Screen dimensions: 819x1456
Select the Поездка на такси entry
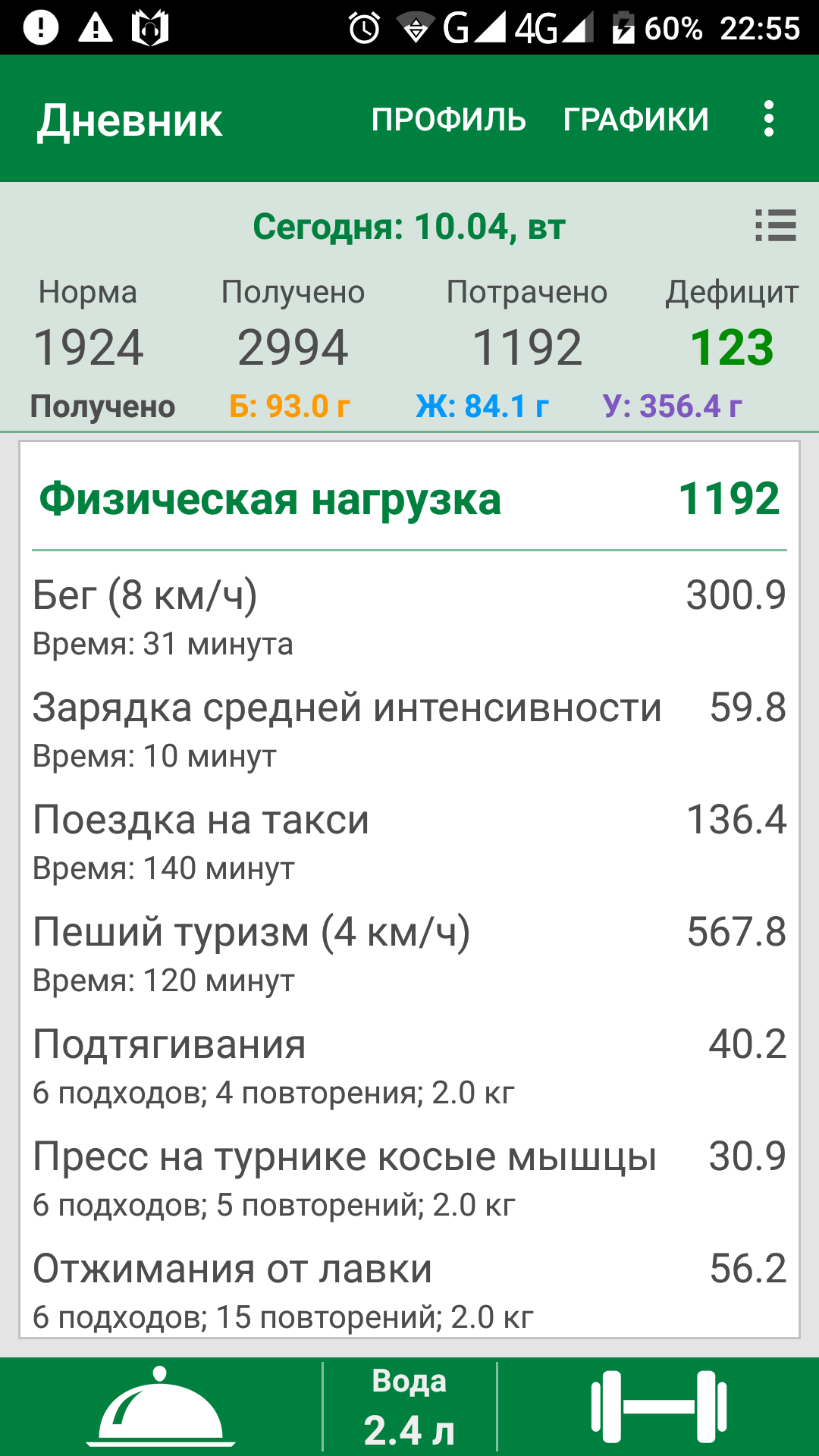click(x=409, y=840)
